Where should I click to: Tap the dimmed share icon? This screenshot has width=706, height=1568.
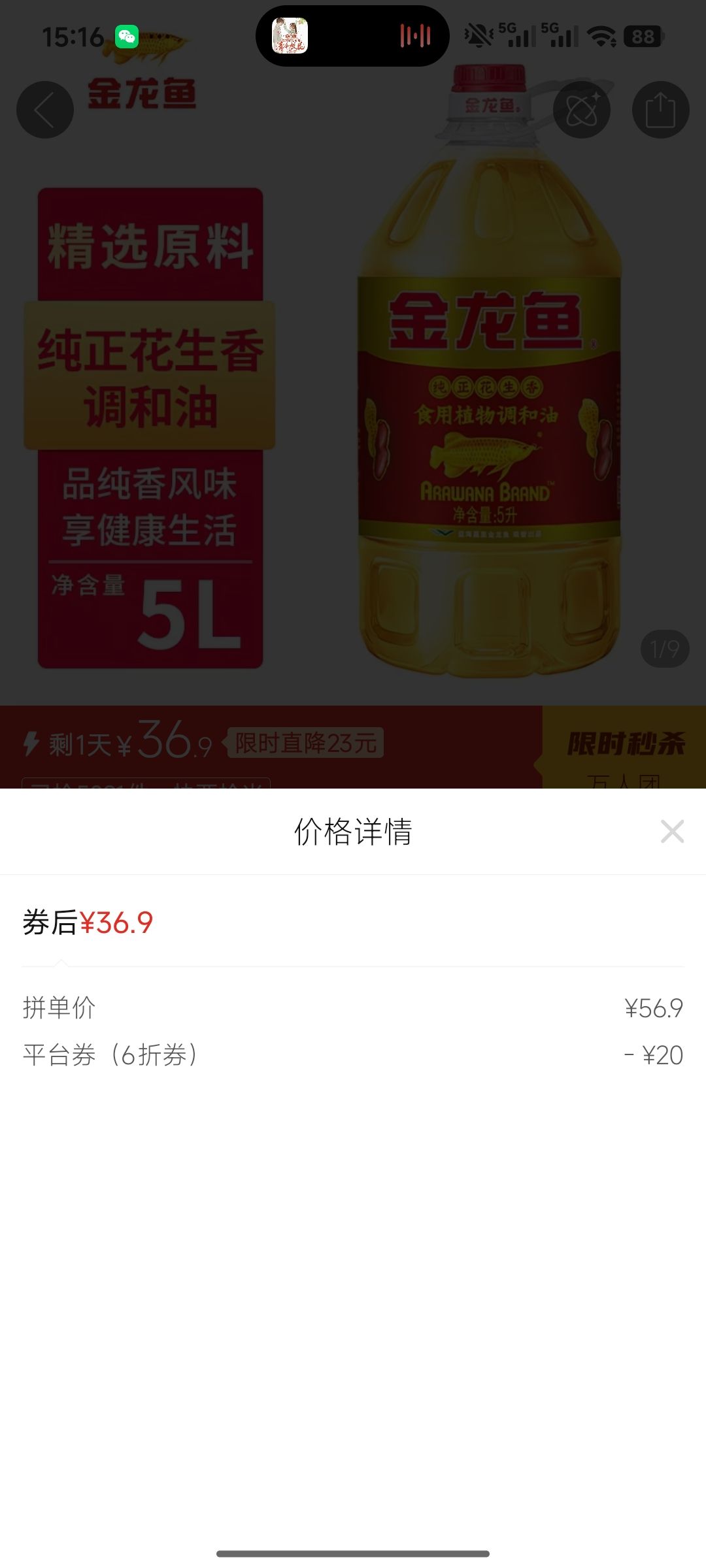660,110
